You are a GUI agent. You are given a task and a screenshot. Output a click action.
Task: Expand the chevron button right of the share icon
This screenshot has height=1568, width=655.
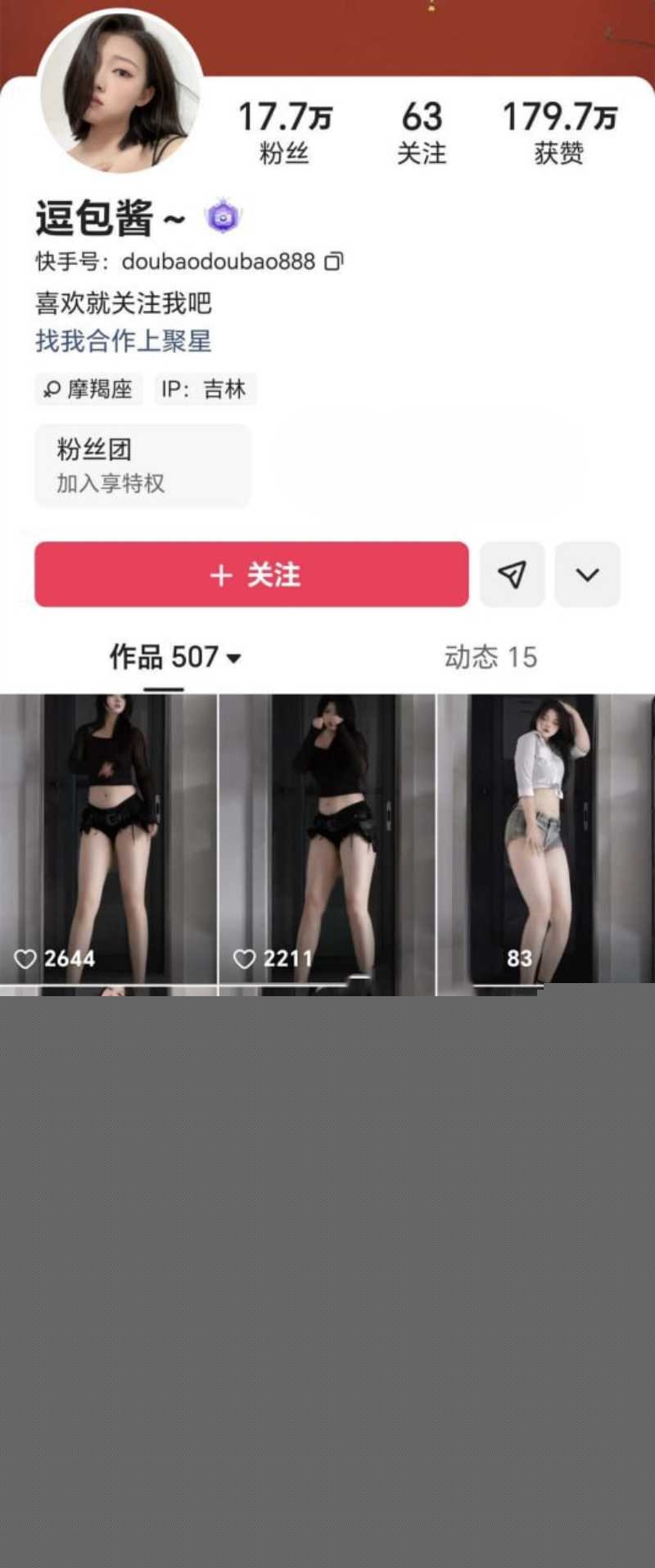tap(587, 575)
